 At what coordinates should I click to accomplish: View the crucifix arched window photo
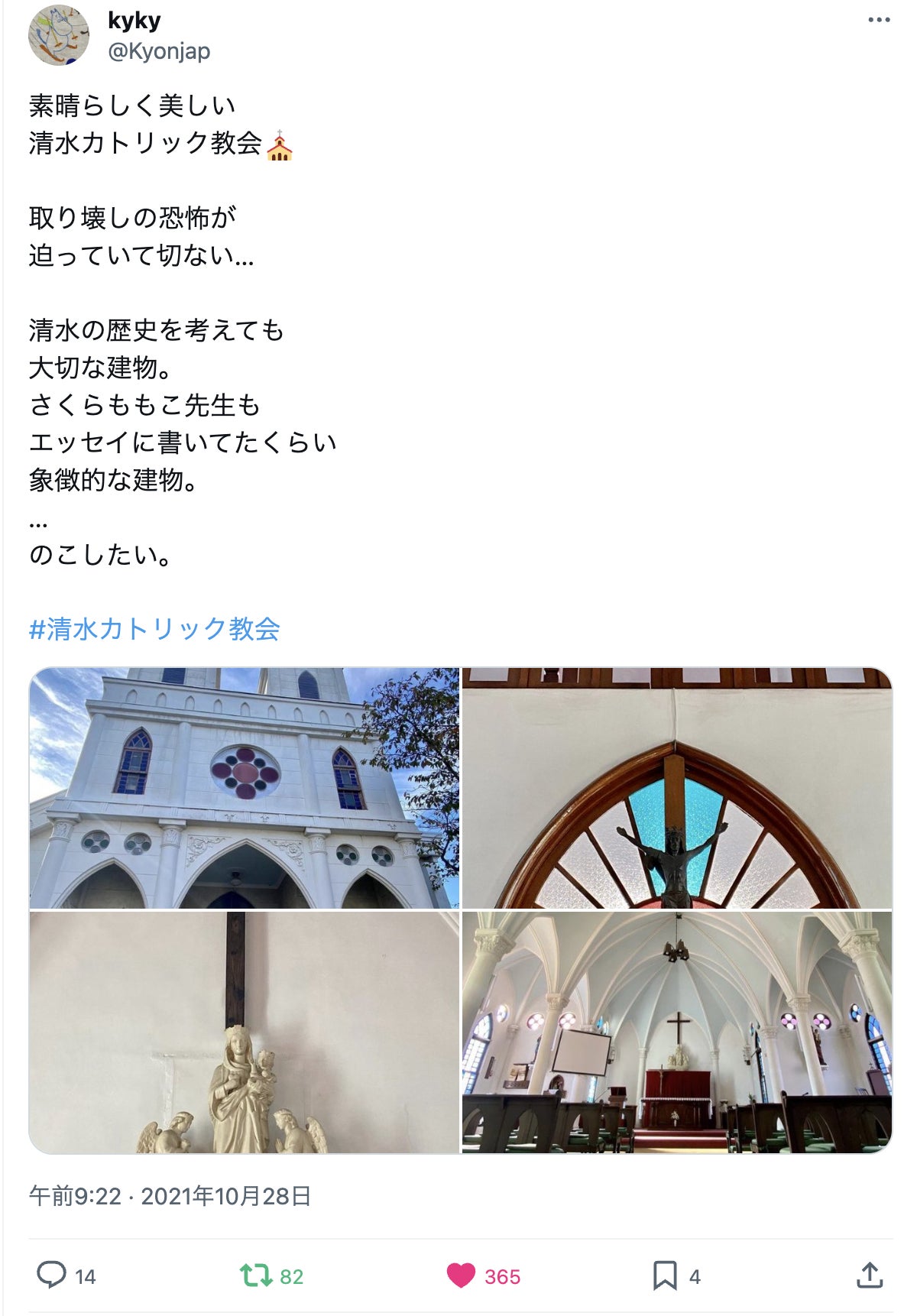[677, 788]
